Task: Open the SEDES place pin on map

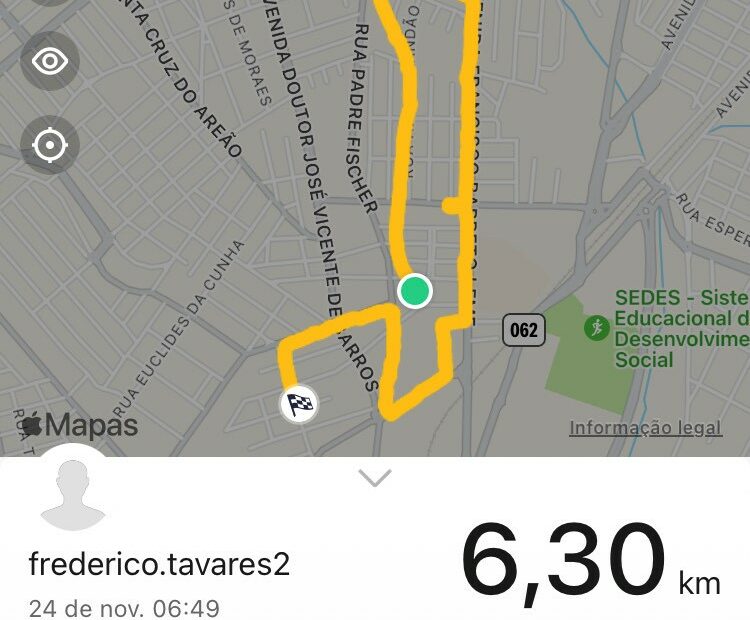Action: pyautogui.click(x=597, y=328)
